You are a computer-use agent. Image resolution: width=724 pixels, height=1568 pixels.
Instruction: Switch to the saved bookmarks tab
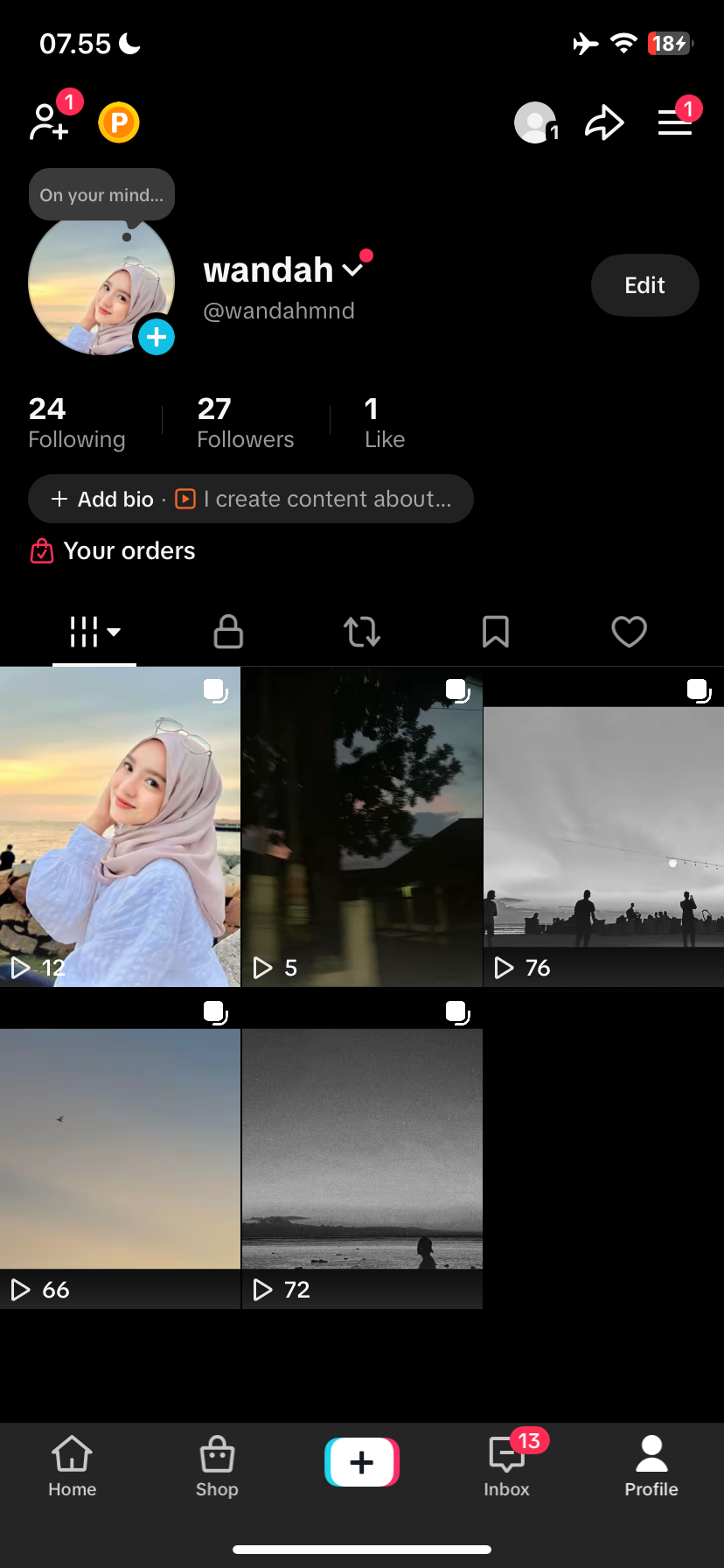pos(496,631)
